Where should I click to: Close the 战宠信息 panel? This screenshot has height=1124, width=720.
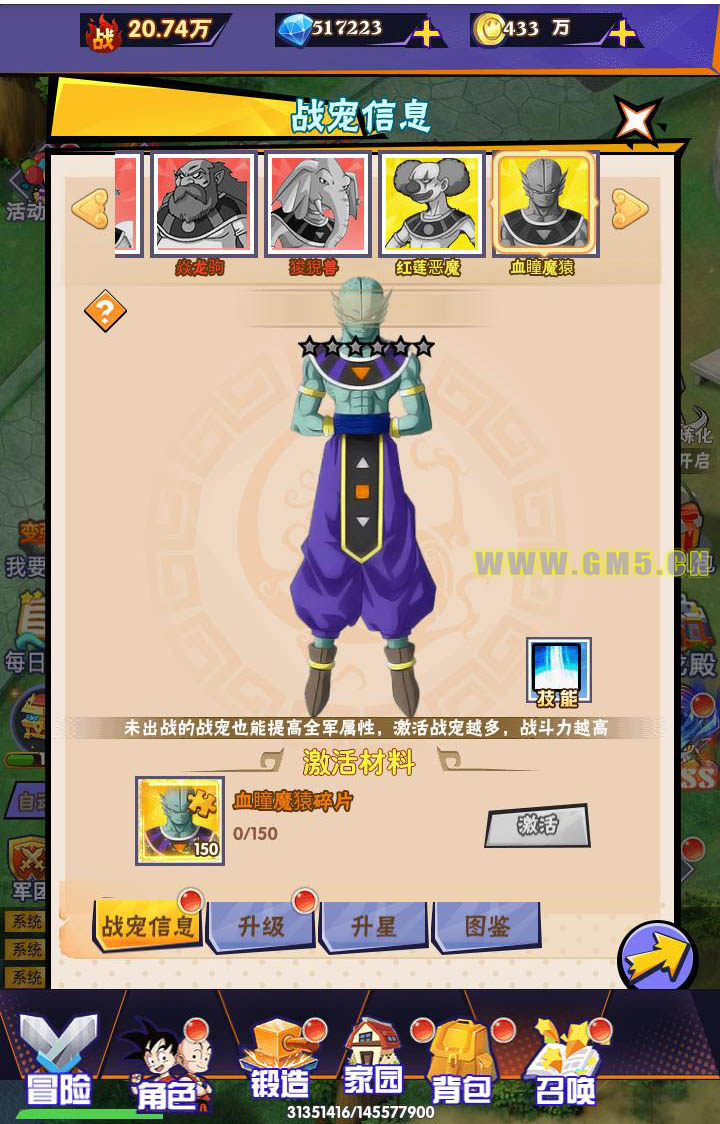point(636,120)
